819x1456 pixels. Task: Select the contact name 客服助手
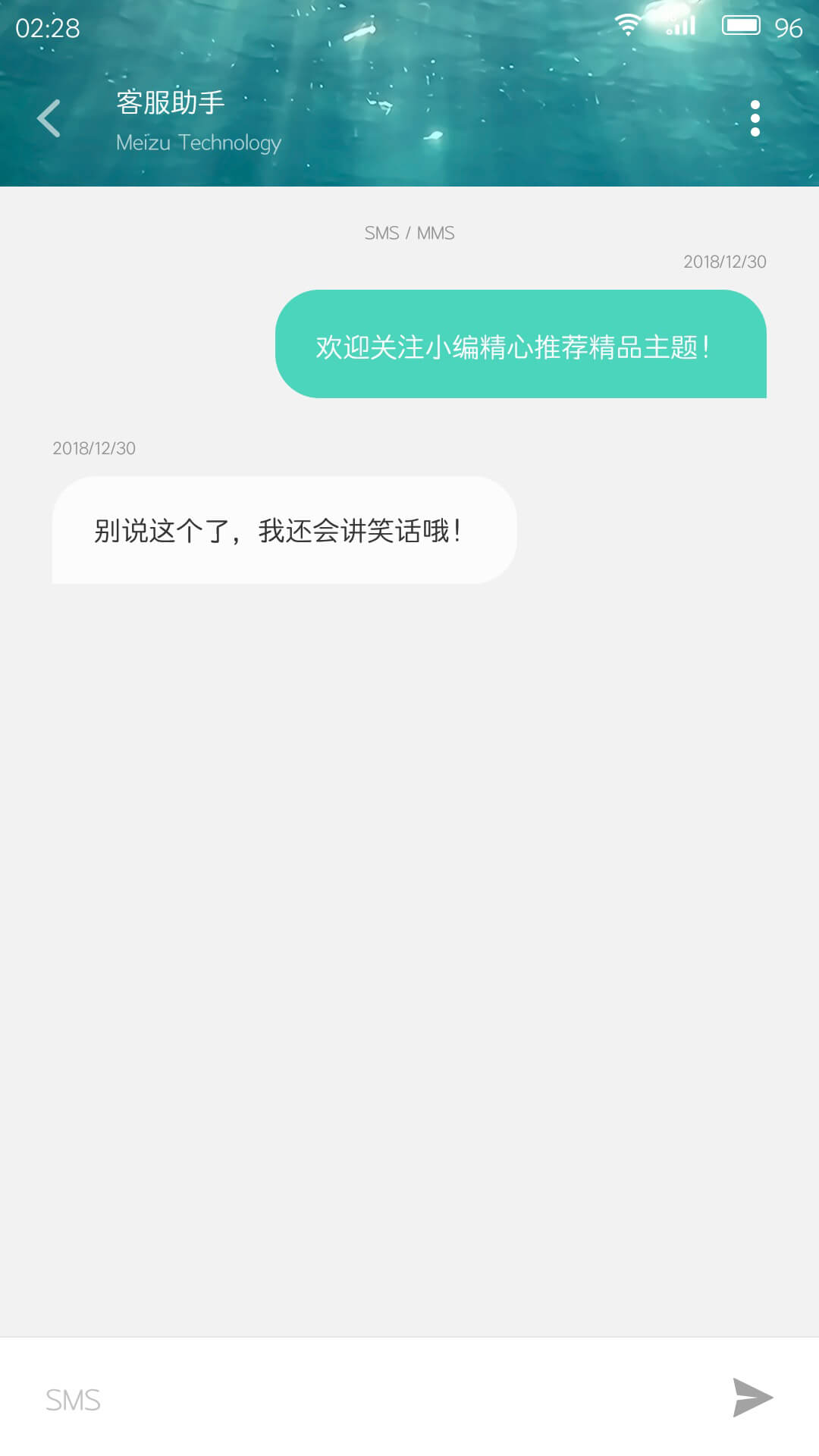point(168,103)
